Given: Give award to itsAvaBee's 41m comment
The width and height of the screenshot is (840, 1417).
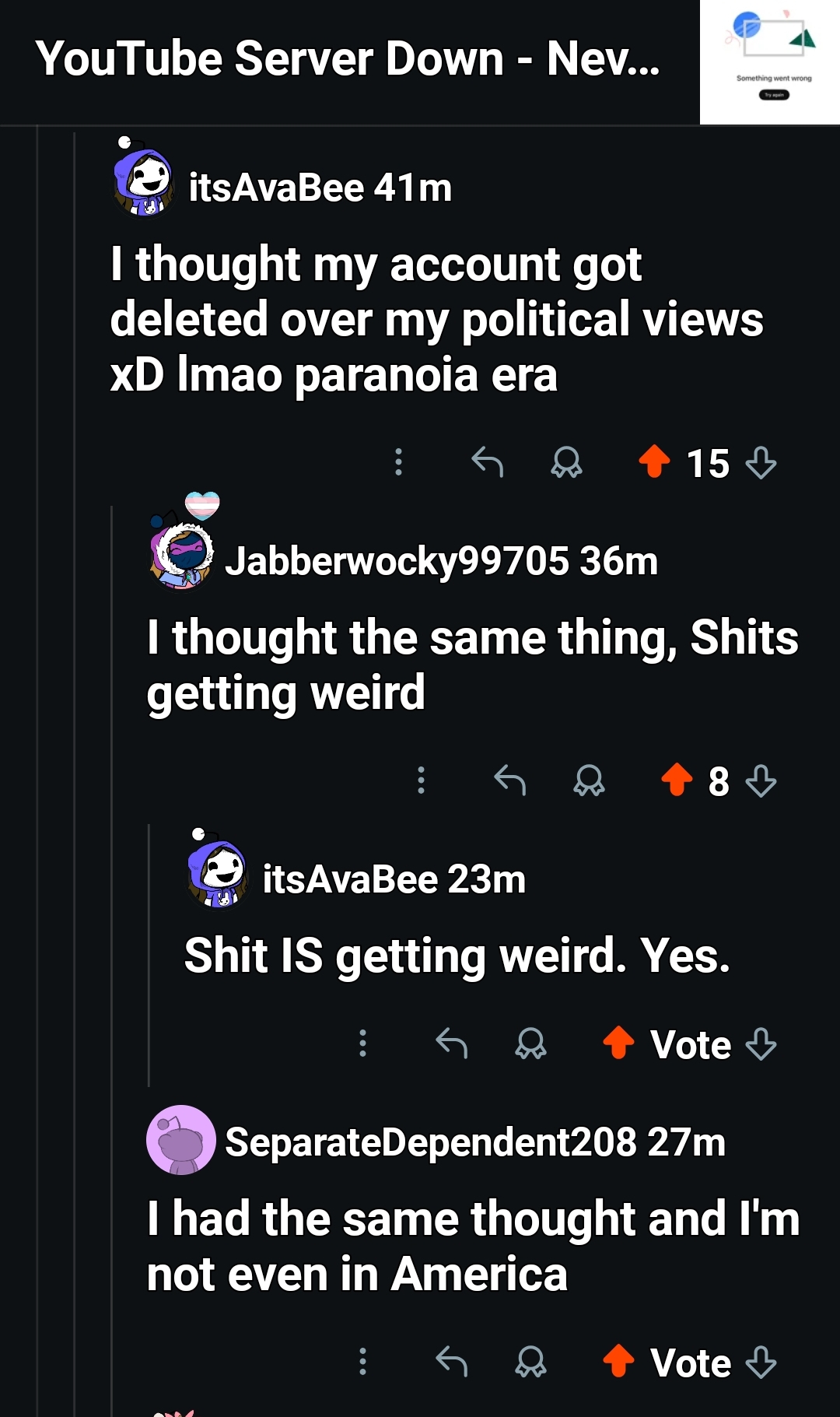Looking at the screenshot, I should point(566,462).
